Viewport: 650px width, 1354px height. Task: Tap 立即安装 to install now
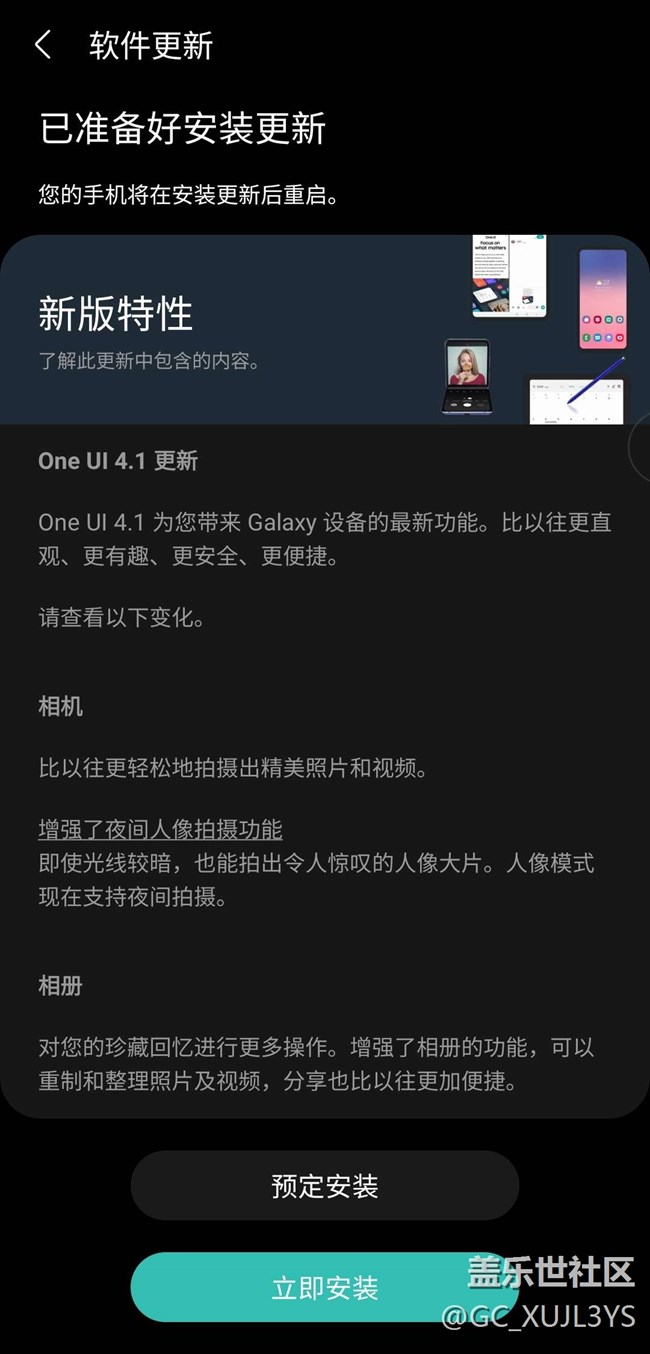click(x=324, y=1288)
